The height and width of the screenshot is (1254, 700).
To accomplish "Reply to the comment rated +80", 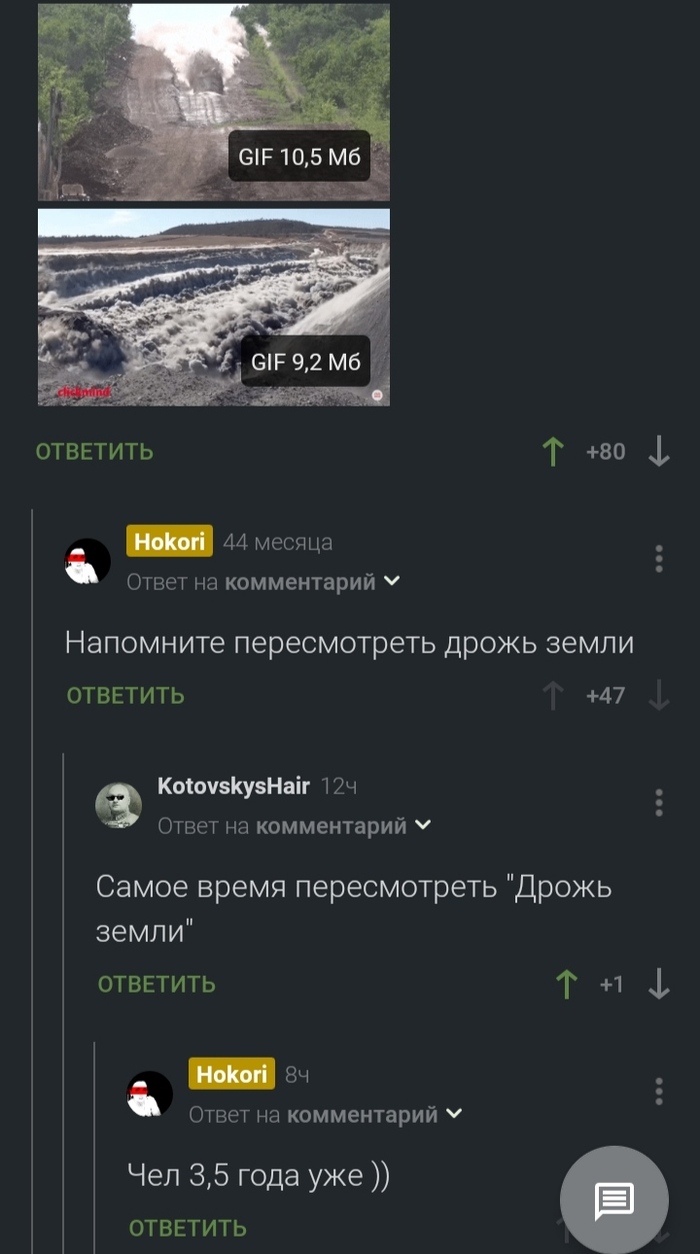I will tap(94, 452).
